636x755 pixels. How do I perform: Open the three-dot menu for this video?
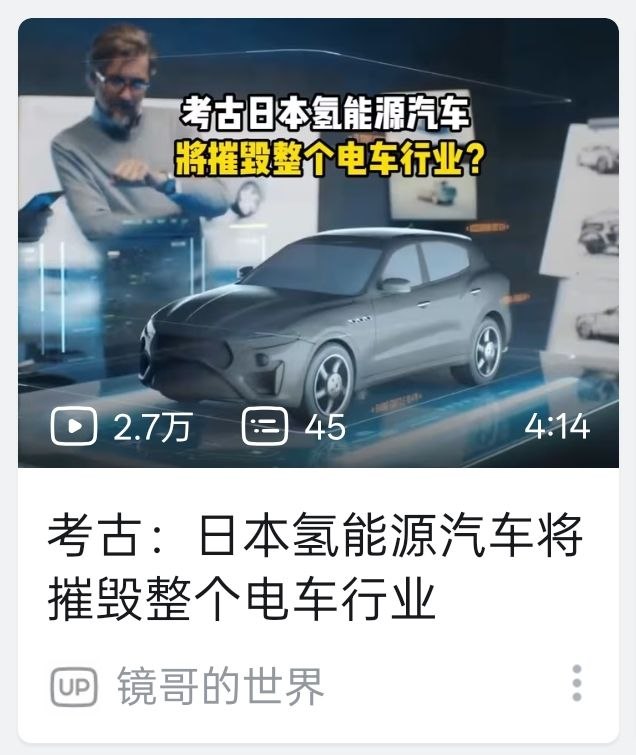[577, 683]
